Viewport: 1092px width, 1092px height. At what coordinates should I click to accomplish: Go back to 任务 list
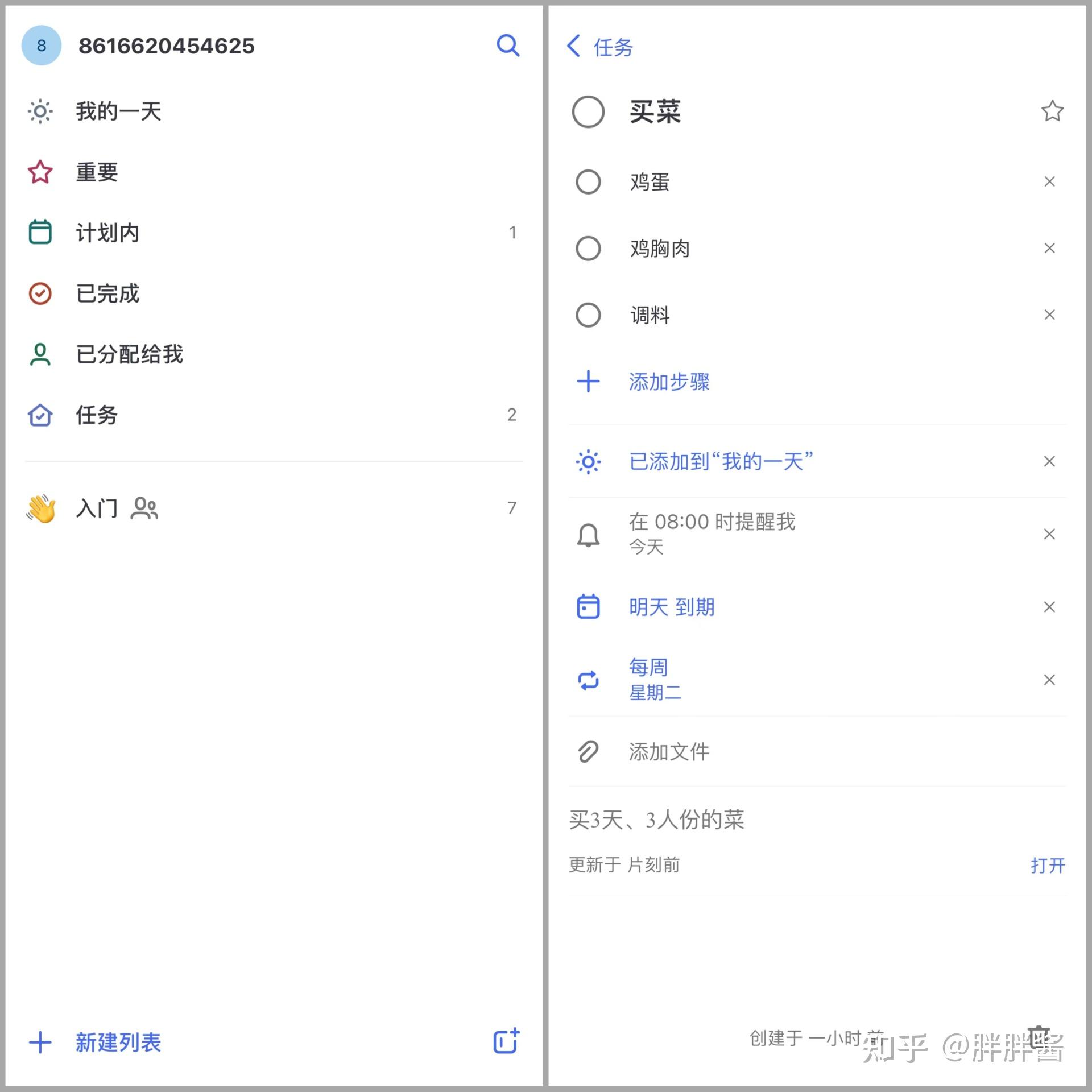click(x=599, y=47)
